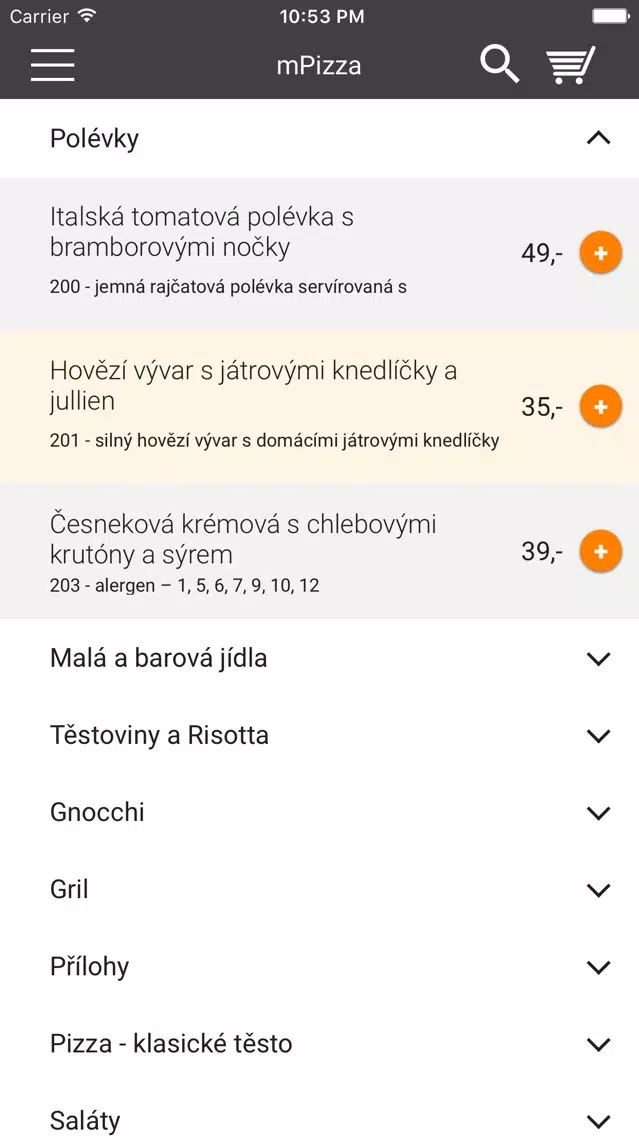Screen dimensions: 639x1136
Task: Expand Malá a barová jídla
Action: point(320,658)
